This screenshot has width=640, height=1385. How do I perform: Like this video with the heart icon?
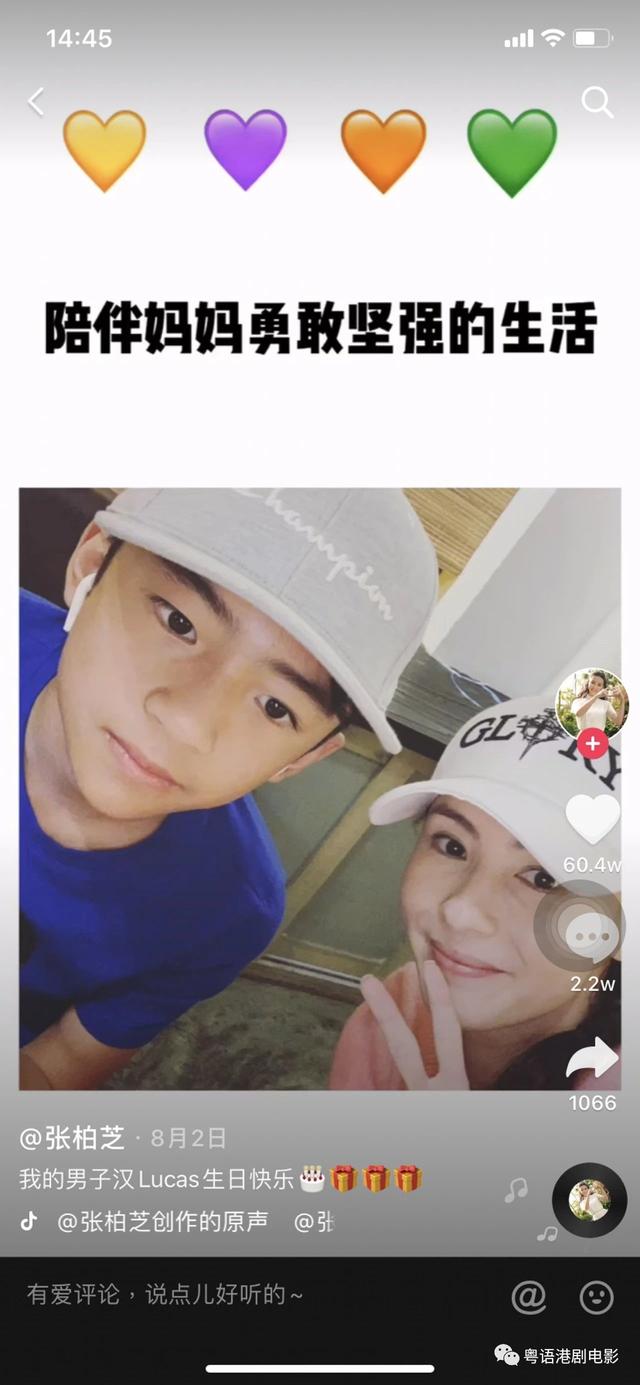click(x=592, y=818)
